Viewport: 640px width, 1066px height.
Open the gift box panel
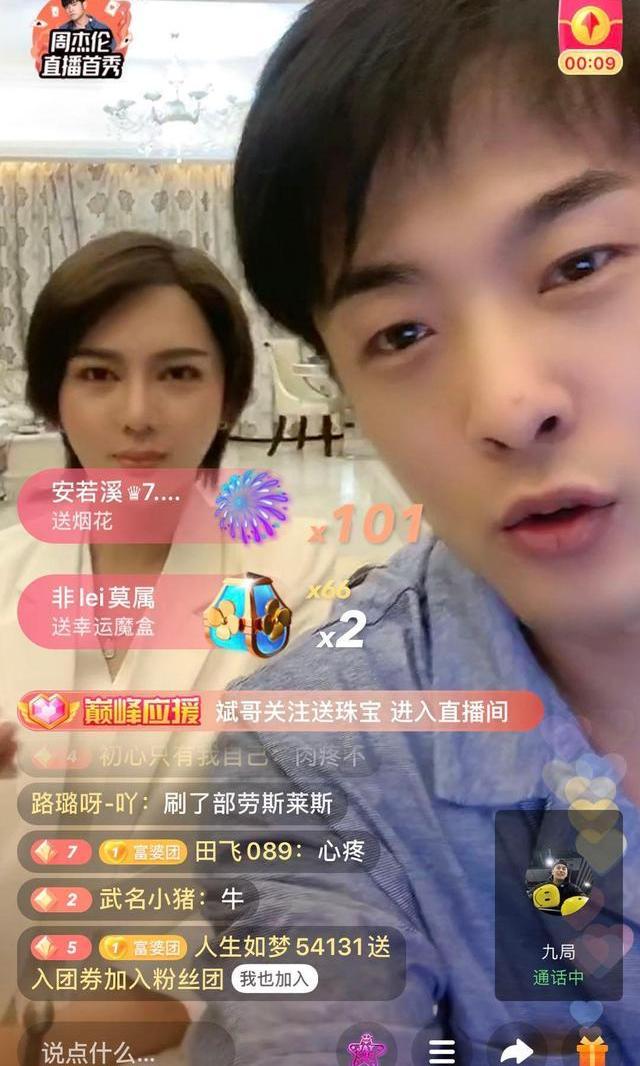(x=592, y=1050)
